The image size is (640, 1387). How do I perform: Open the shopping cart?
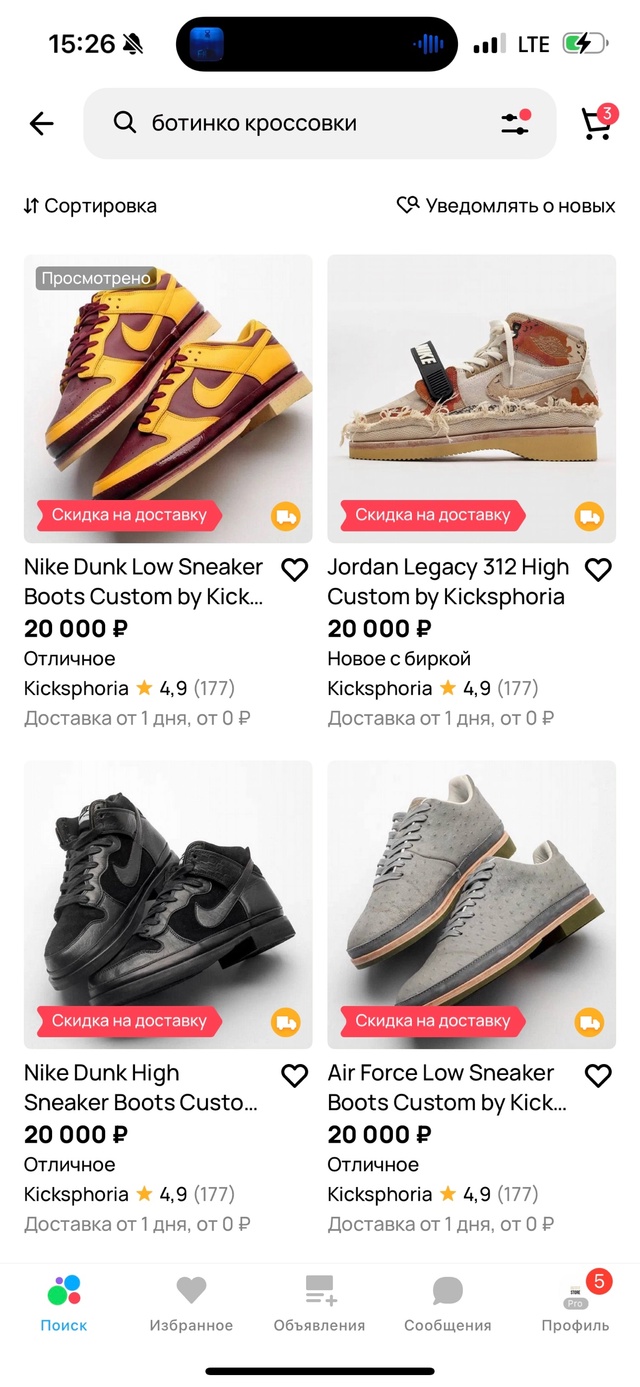pos(597,123)
